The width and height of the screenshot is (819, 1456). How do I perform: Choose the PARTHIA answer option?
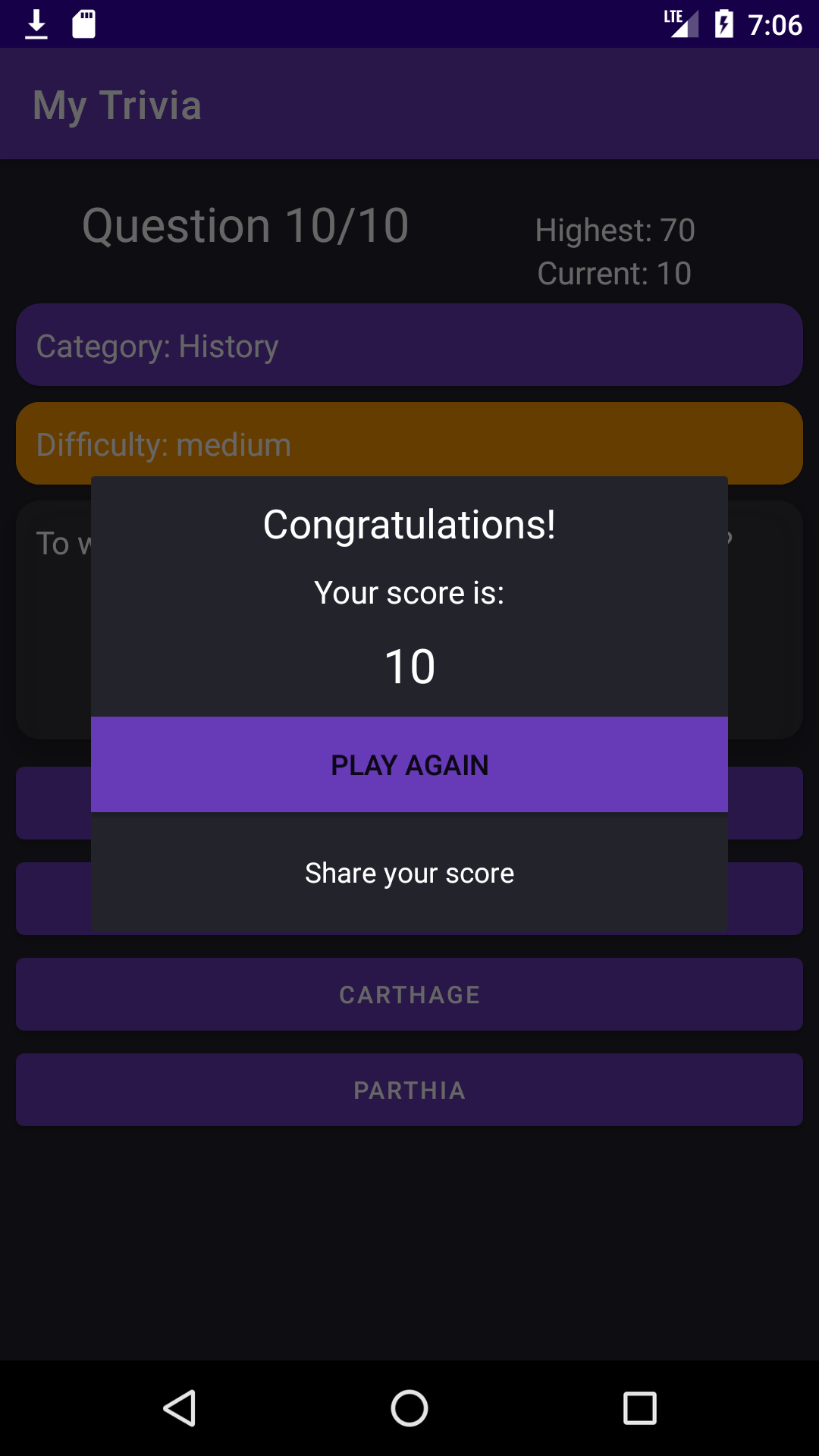coord(409,1090)
